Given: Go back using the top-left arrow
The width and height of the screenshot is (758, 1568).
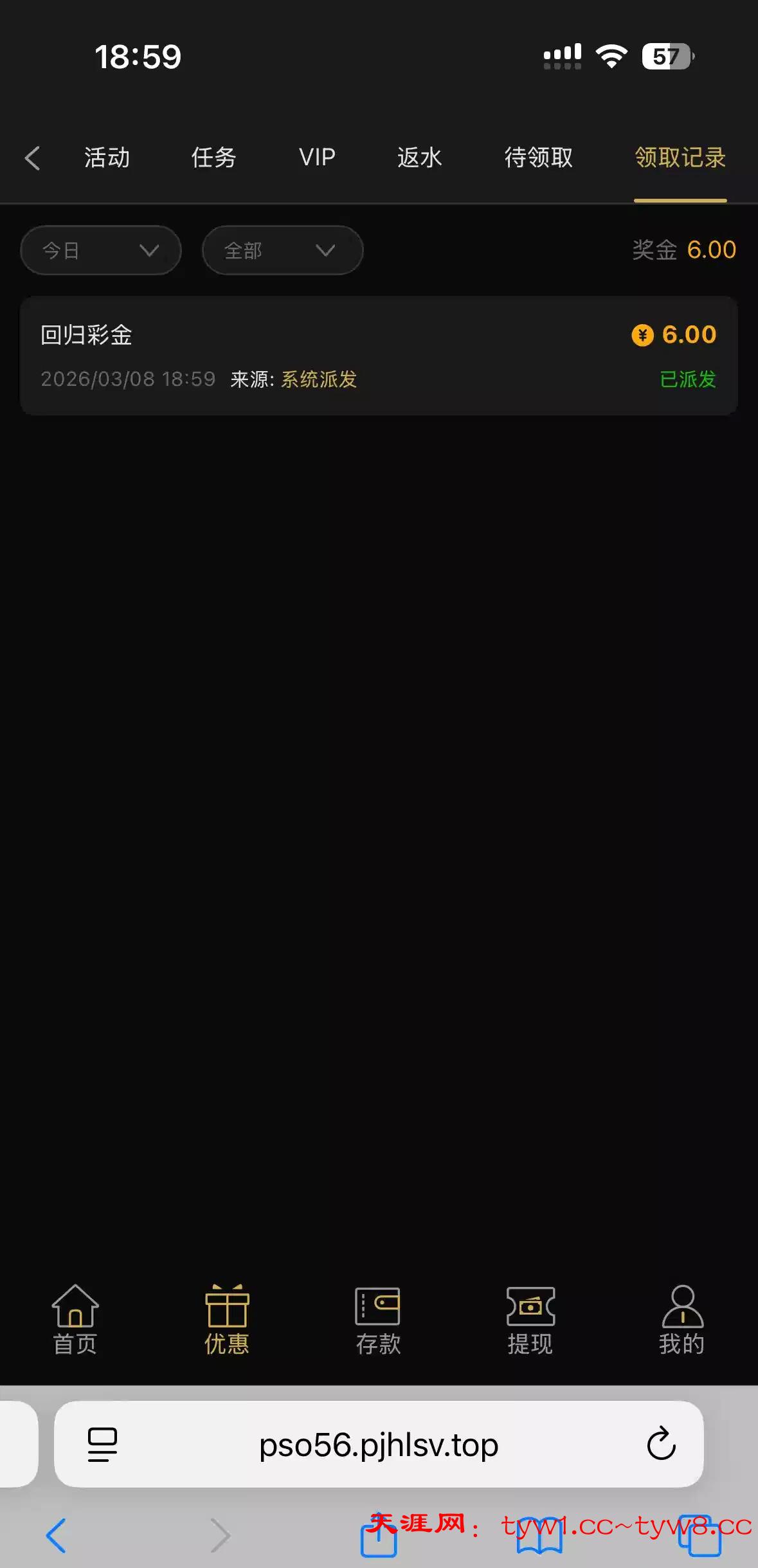Looking at the screenshot, I should [32, 158].
